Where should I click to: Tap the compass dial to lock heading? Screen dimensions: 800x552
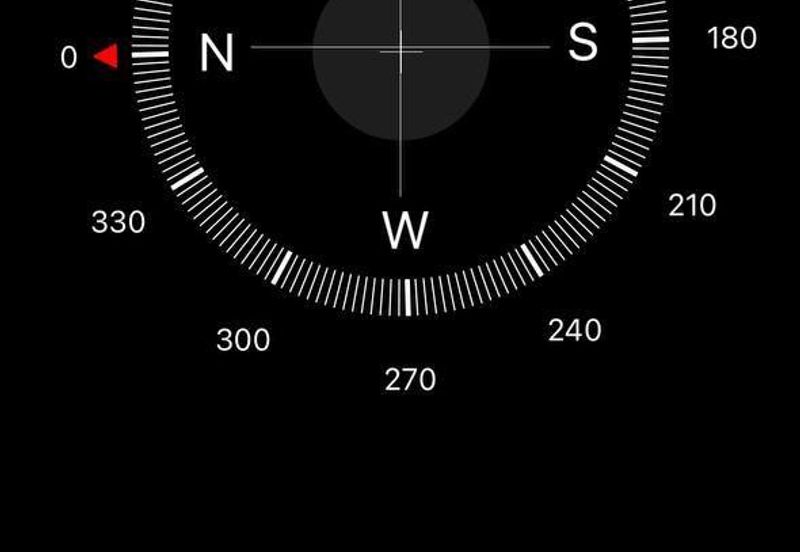401,120
